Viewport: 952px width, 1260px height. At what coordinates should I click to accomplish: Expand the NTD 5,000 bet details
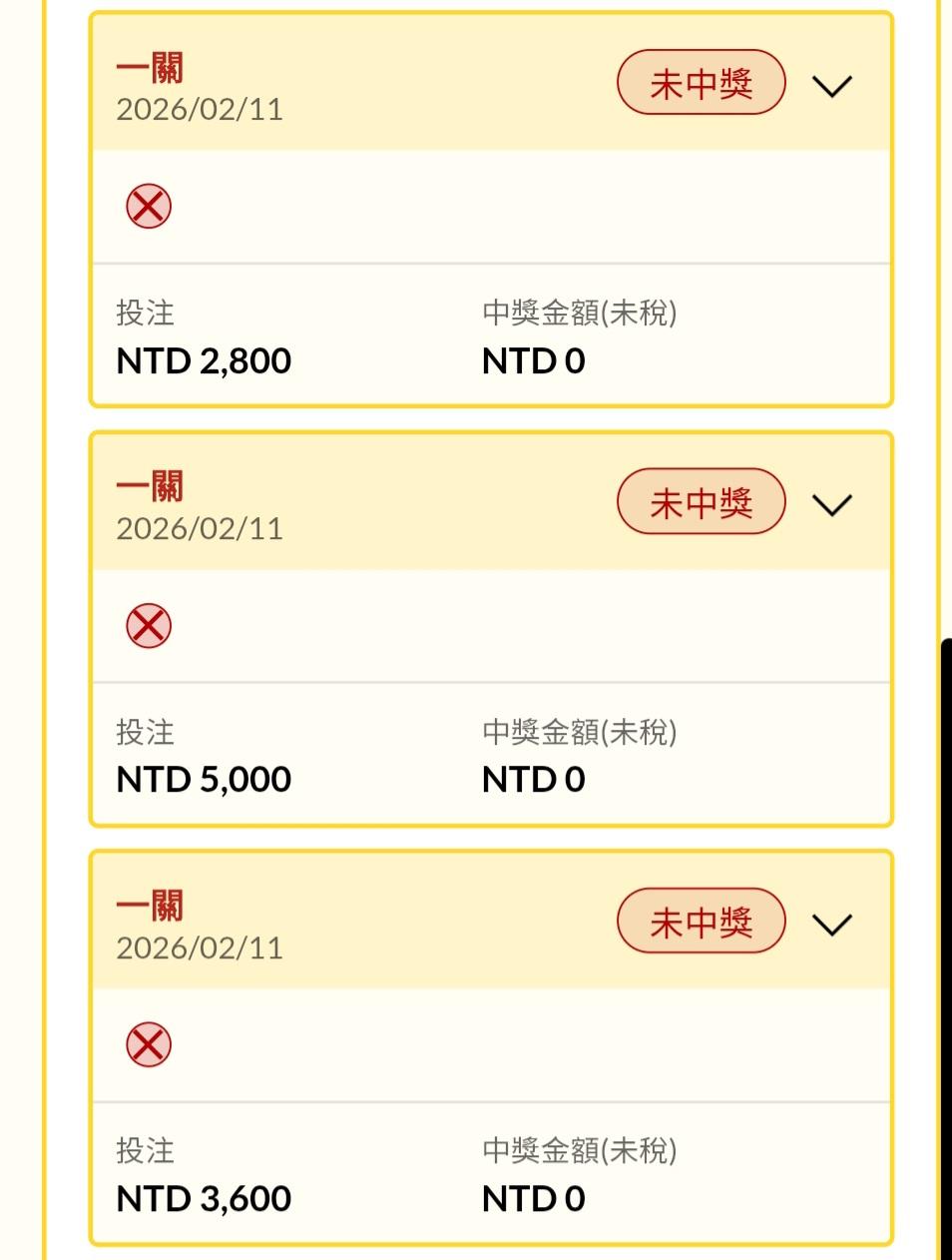[831, 505]
